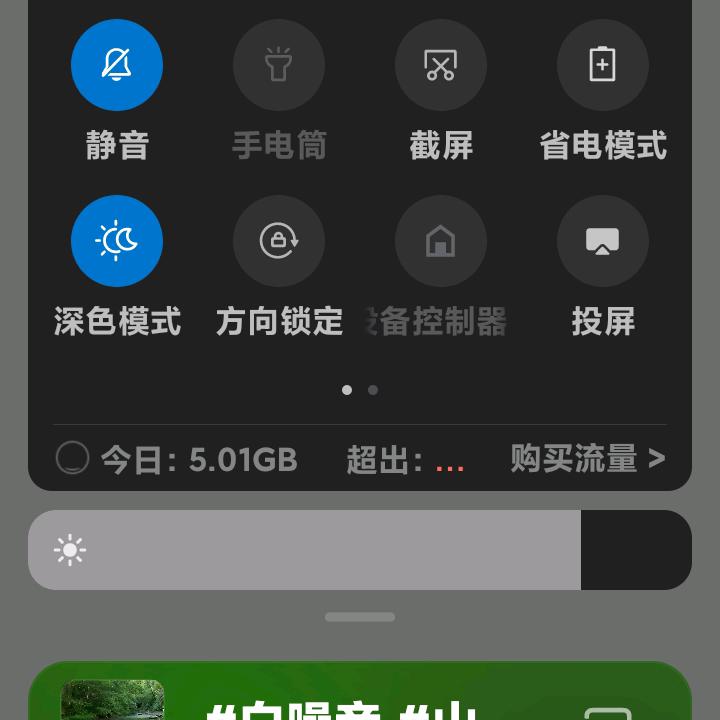Turn off silent mode (静音)

tap(117, 66)
